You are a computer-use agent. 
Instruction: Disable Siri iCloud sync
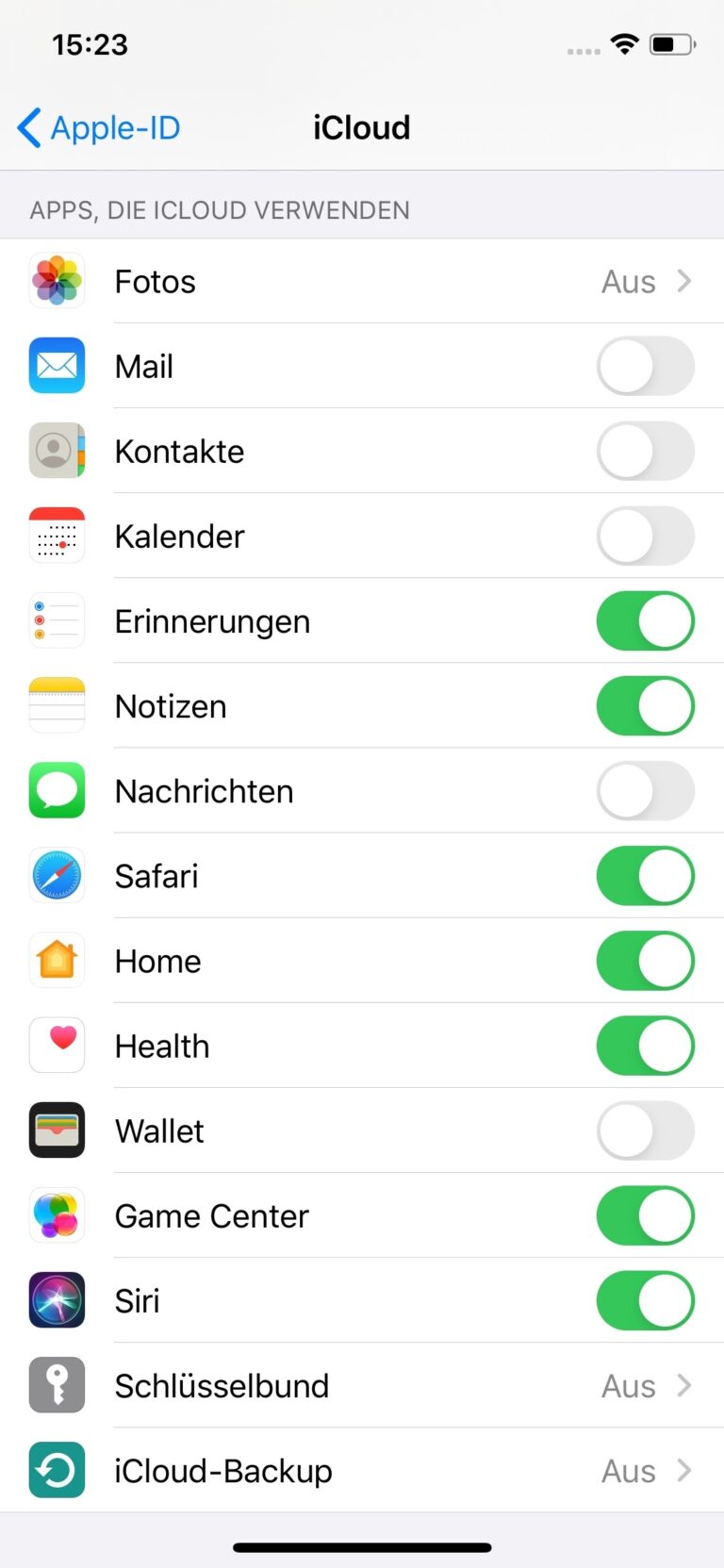pyautogui.click(x=645, y=1299)
